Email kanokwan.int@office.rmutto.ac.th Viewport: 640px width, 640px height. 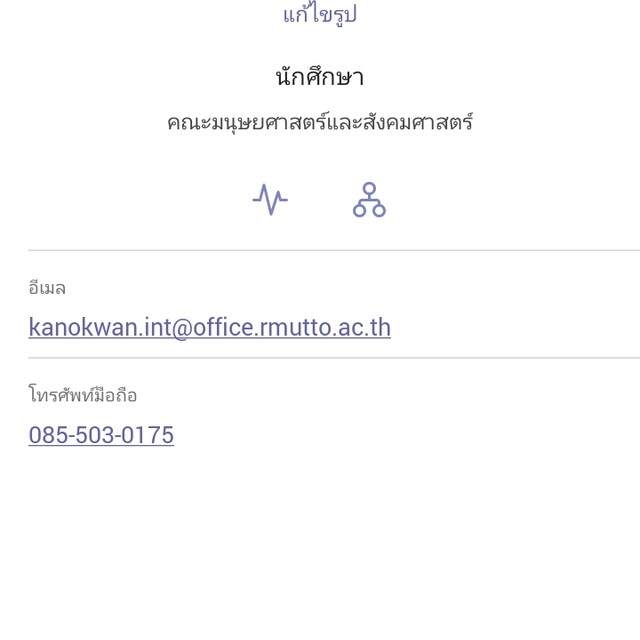(209, 327)
